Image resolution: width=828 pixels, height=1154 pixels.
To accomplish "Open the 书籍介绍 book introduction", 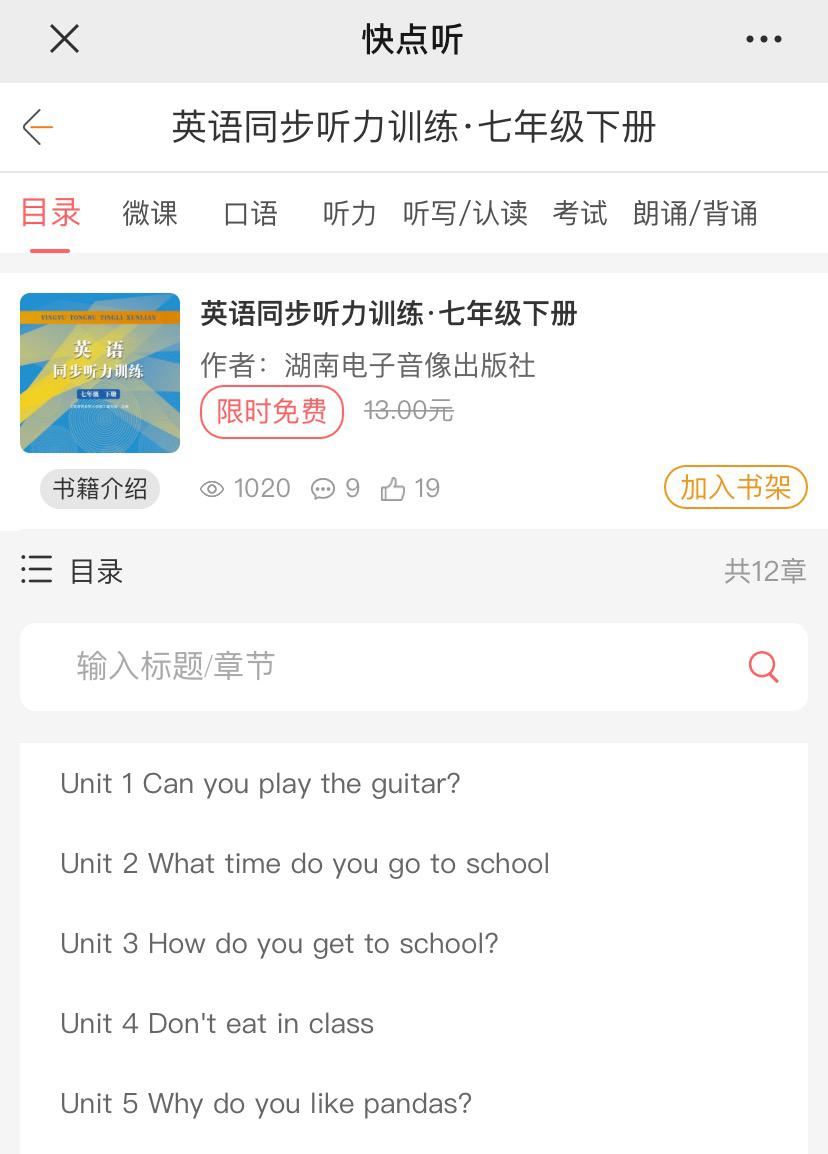I will pos(100,489).
